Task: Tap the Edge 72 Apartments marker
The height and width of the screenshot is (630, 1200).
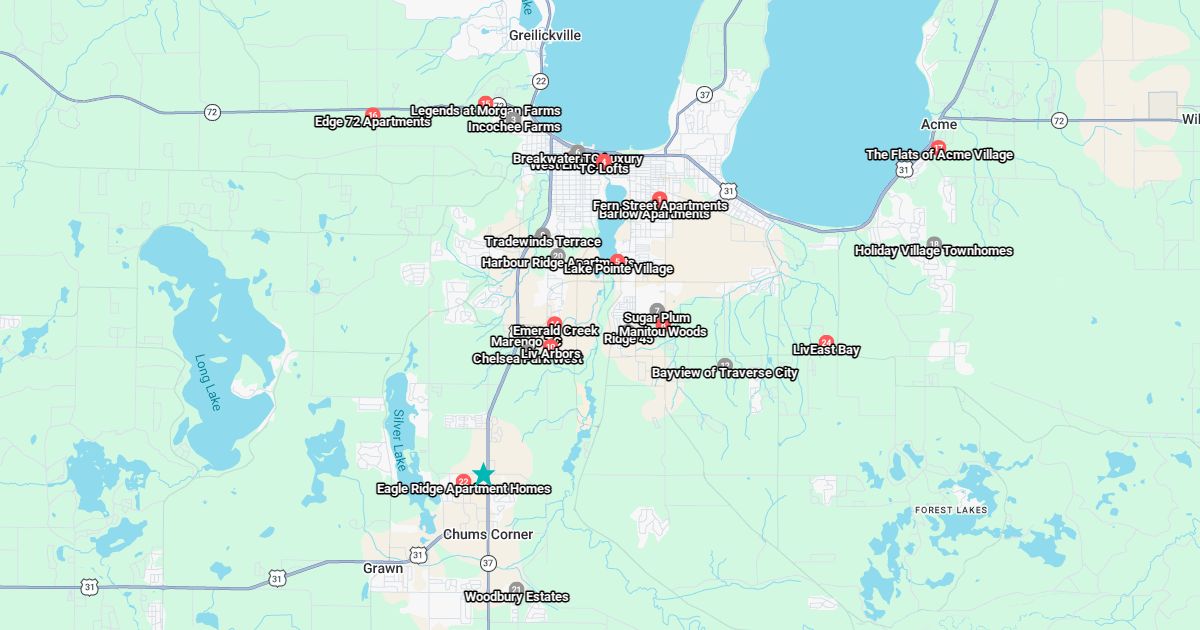Action: (373, 115)
